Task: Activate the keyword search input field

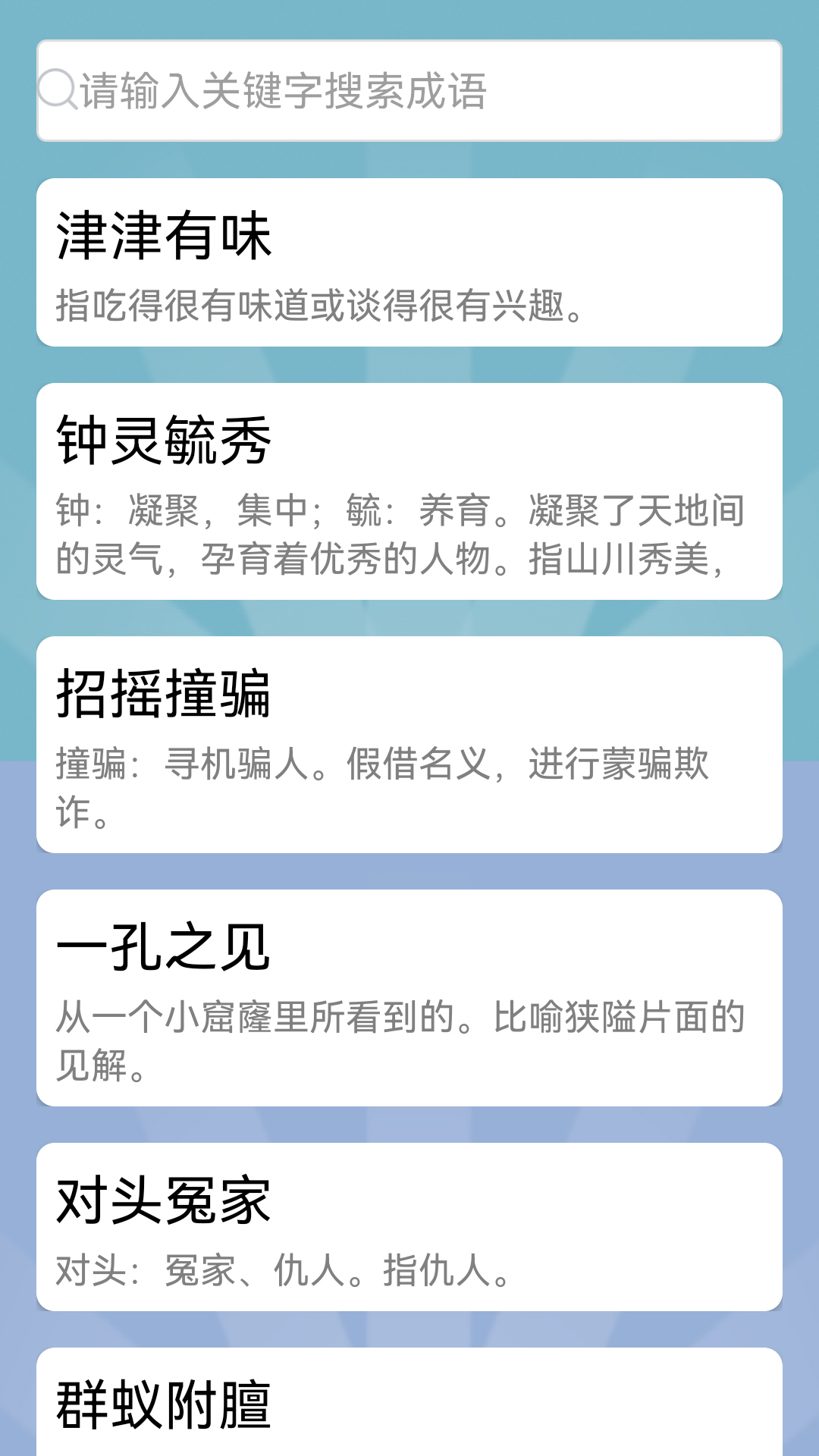Action: click(409, 91)
